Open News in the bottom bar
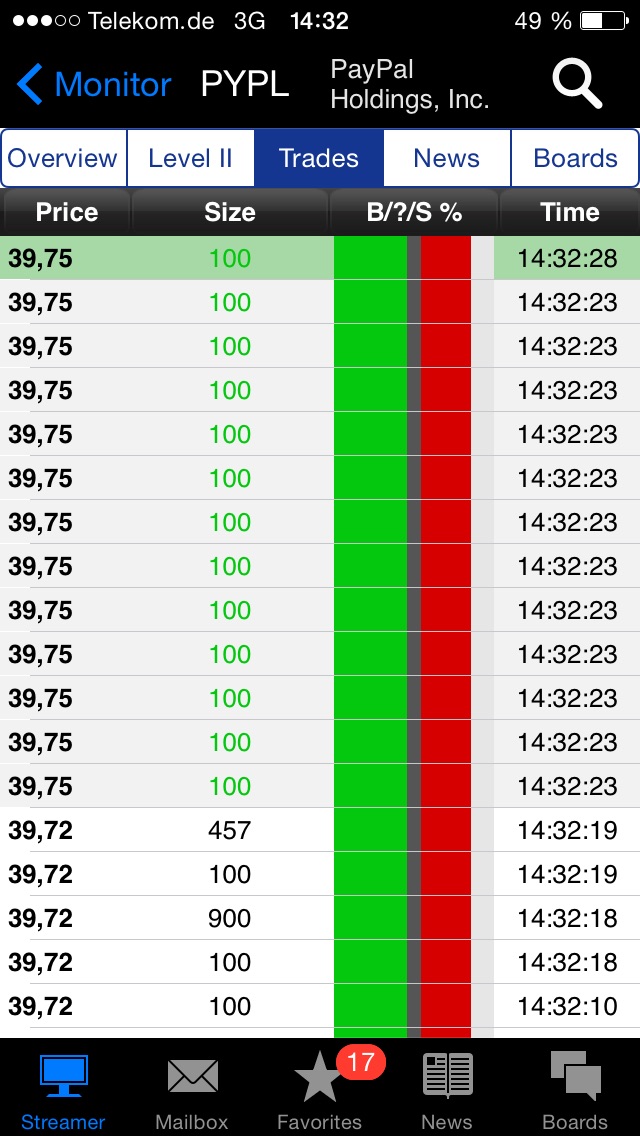The width and height of the screenshot is (640, 1136). (447, 1090)
